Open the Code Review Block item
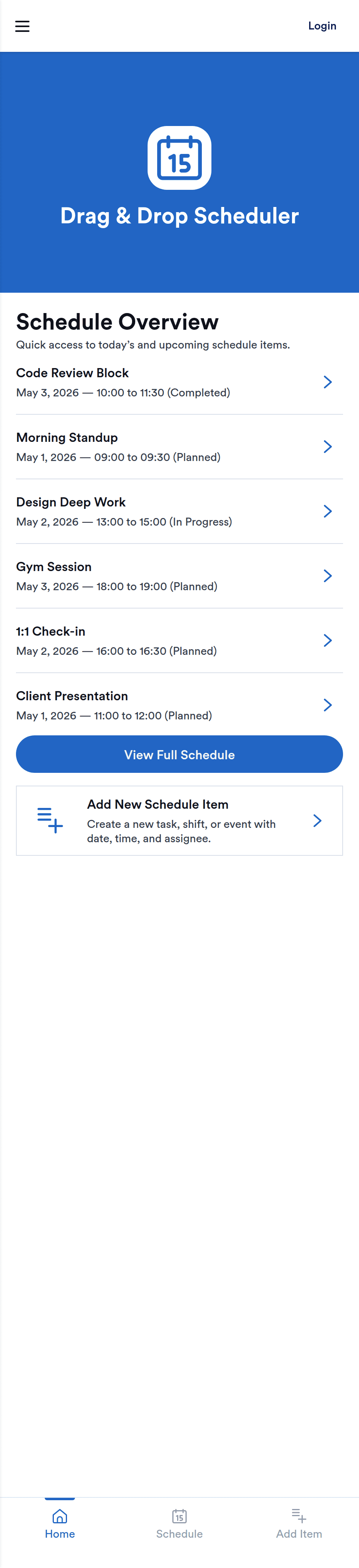The width and height of the screenshot is (359, 1568). tap(179, 382)
